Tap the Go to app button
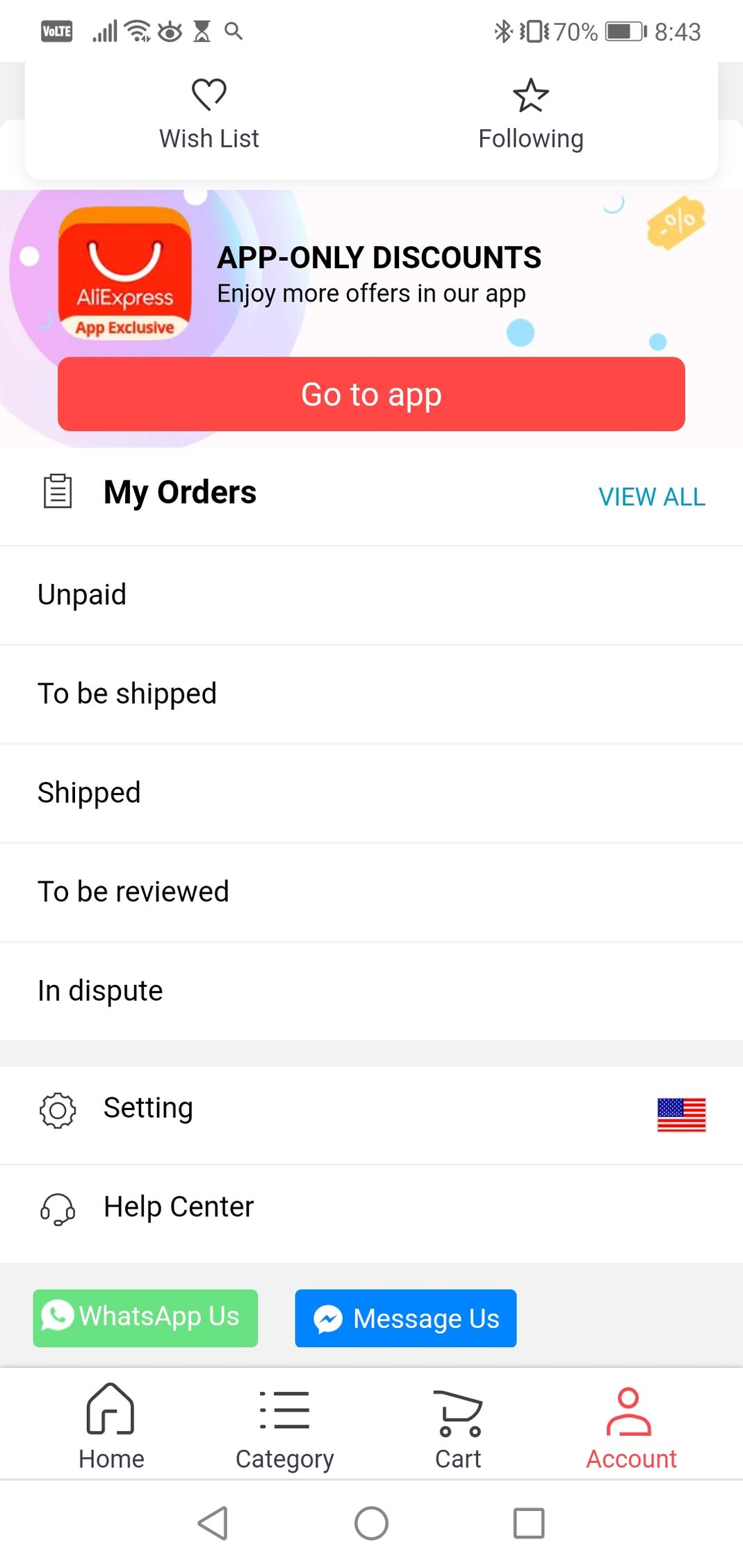This screenshot has height=1568, width=743. coord(371,394)
